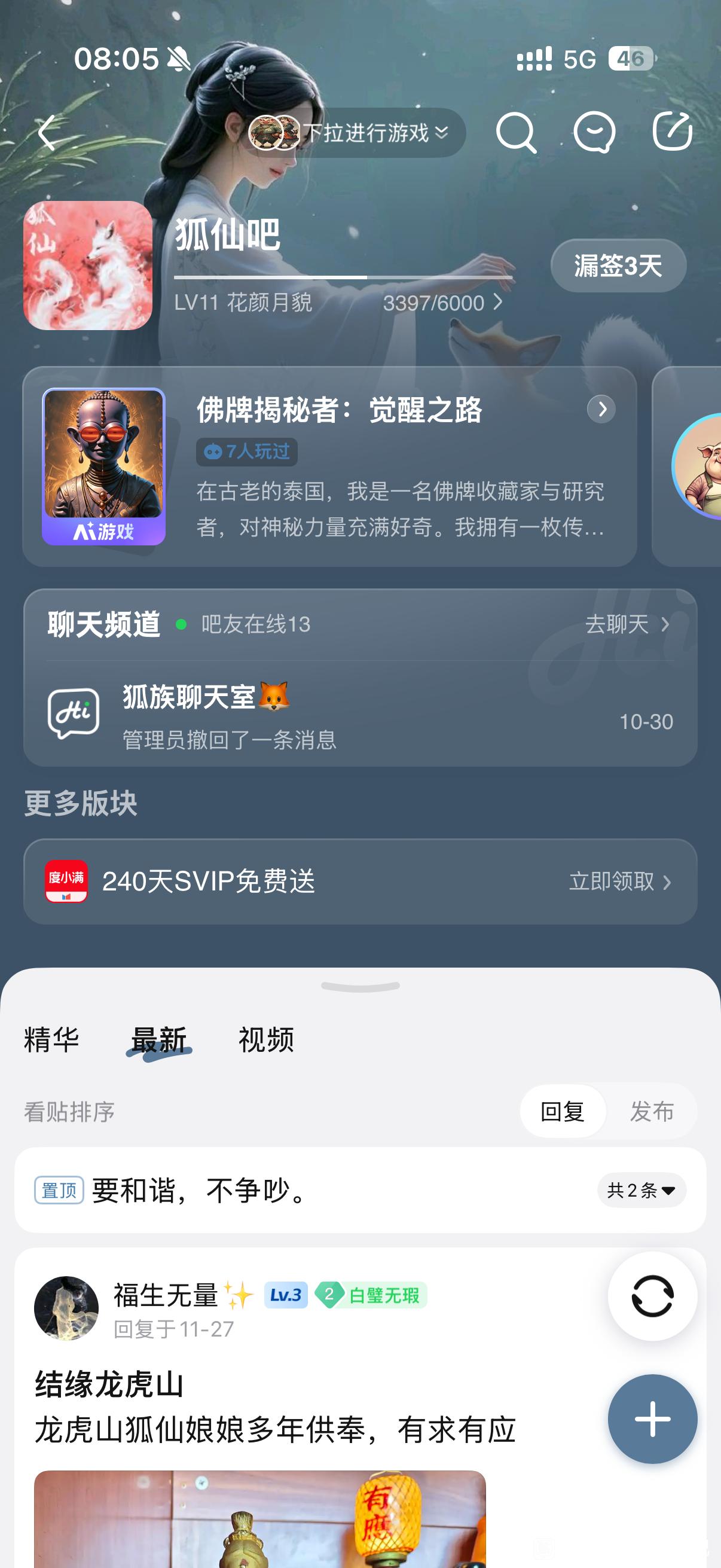This screenshot has width=721, height=1568.
Task: Search within 狐仙吧
Action: [x=515, y=132]
